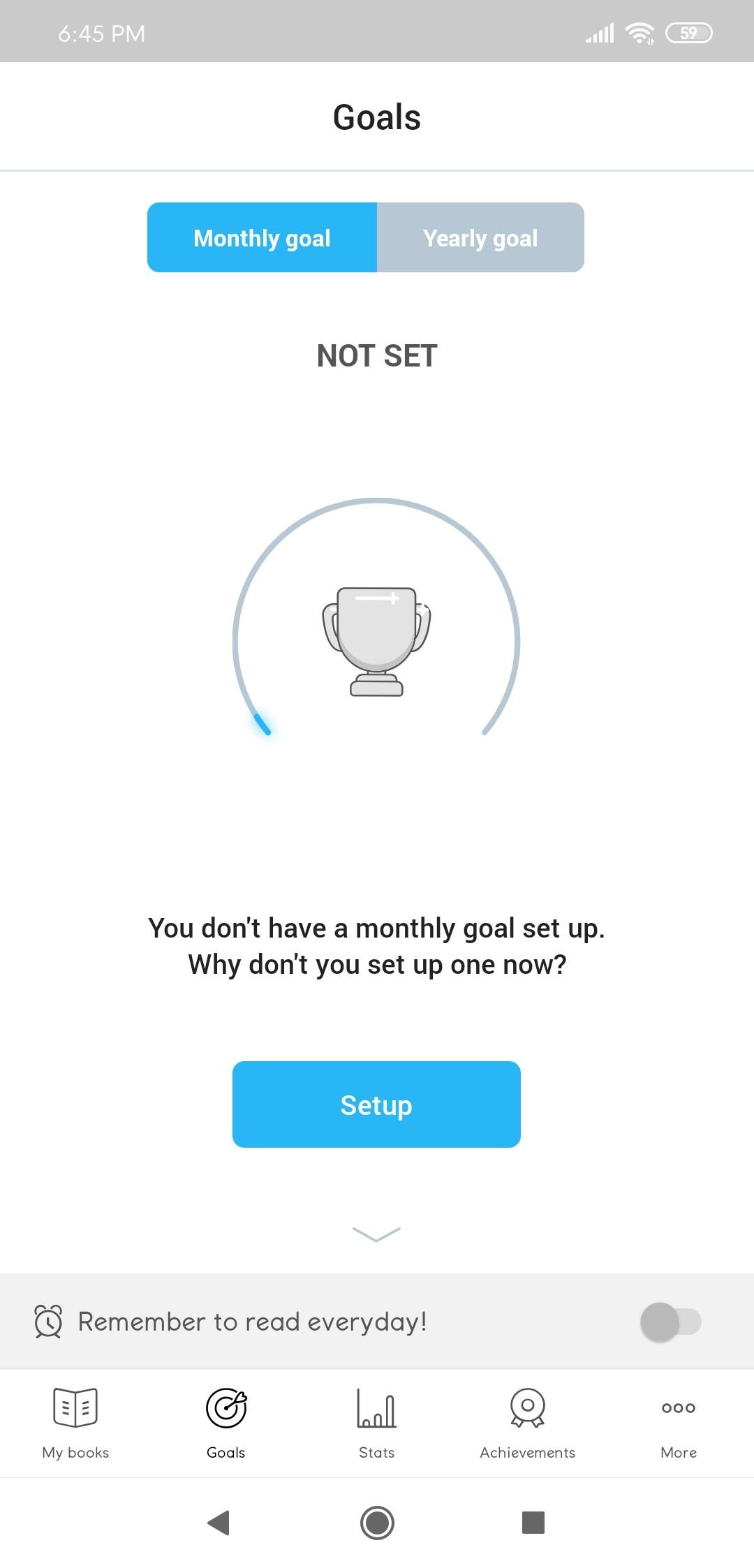Image resolution: width=754 pixels, height=1568 pixels.
Task: Tap the system back button
Action: pos(219,1523)
